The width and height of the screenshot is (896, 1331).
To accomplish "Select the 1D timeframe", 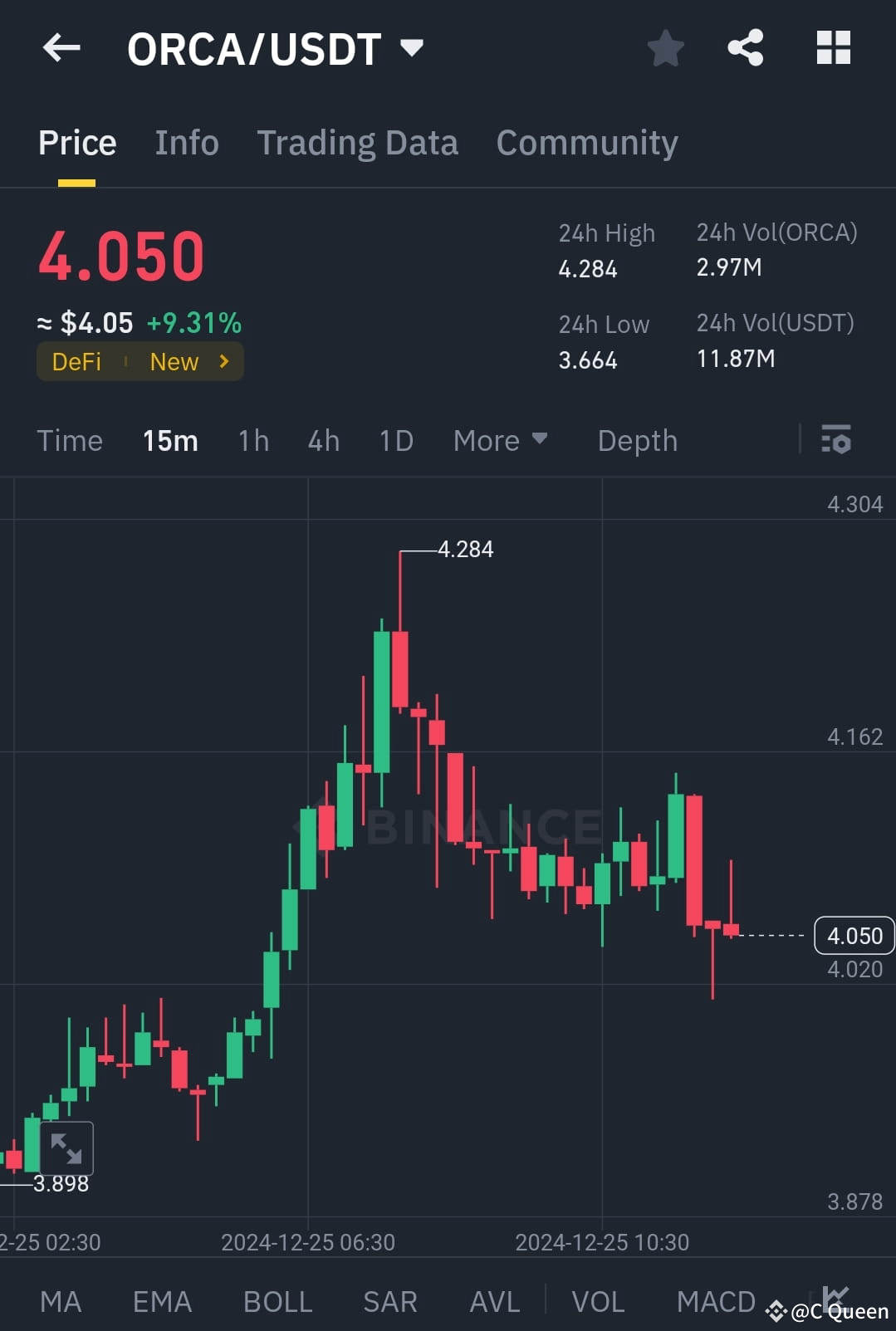I will coord(395,441).
